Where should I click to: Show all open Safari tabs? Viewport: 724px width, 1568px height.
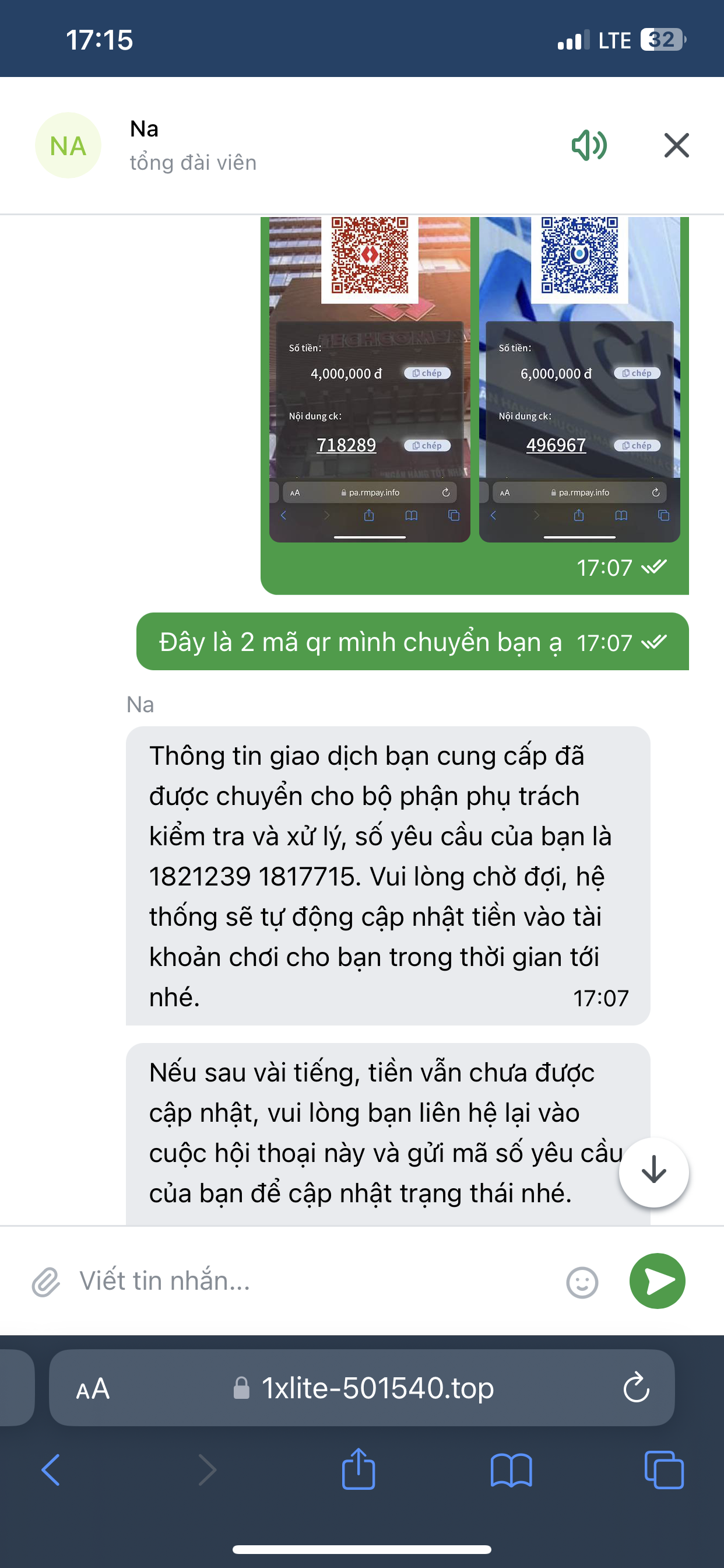point(664,1470)
